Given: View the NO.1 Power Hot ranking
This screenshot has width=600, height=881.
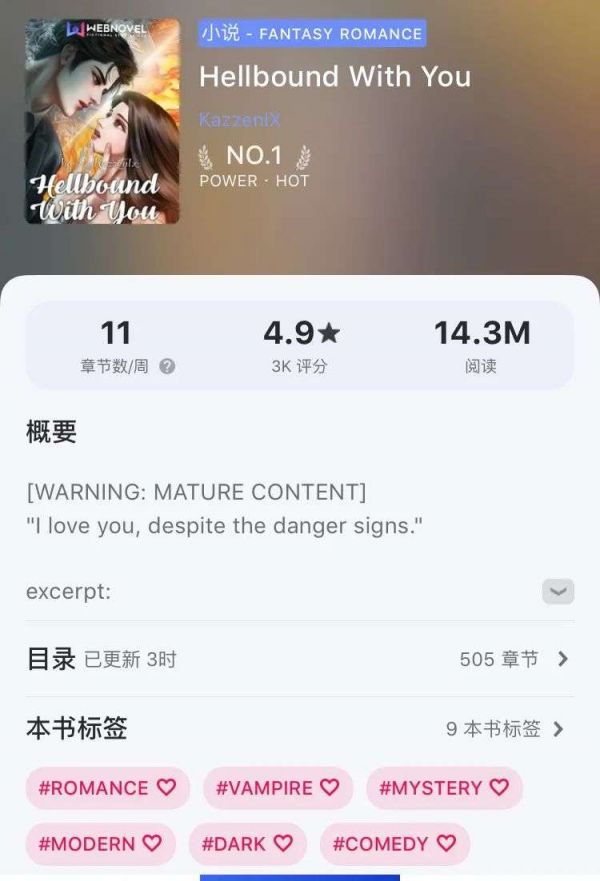Looking at the screenshot, I should click(x=254, y=166).
